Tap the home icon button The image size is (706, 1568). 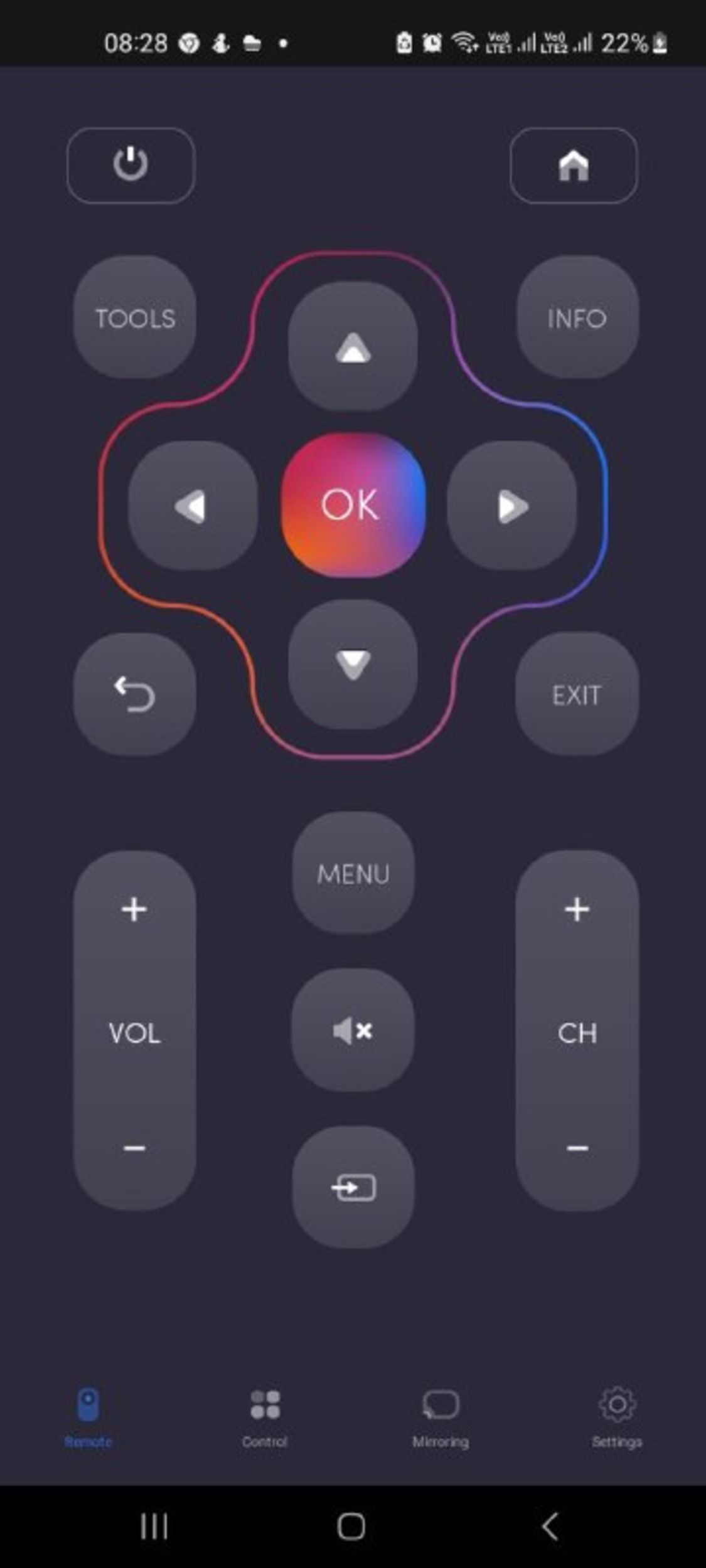click(574, 165)
